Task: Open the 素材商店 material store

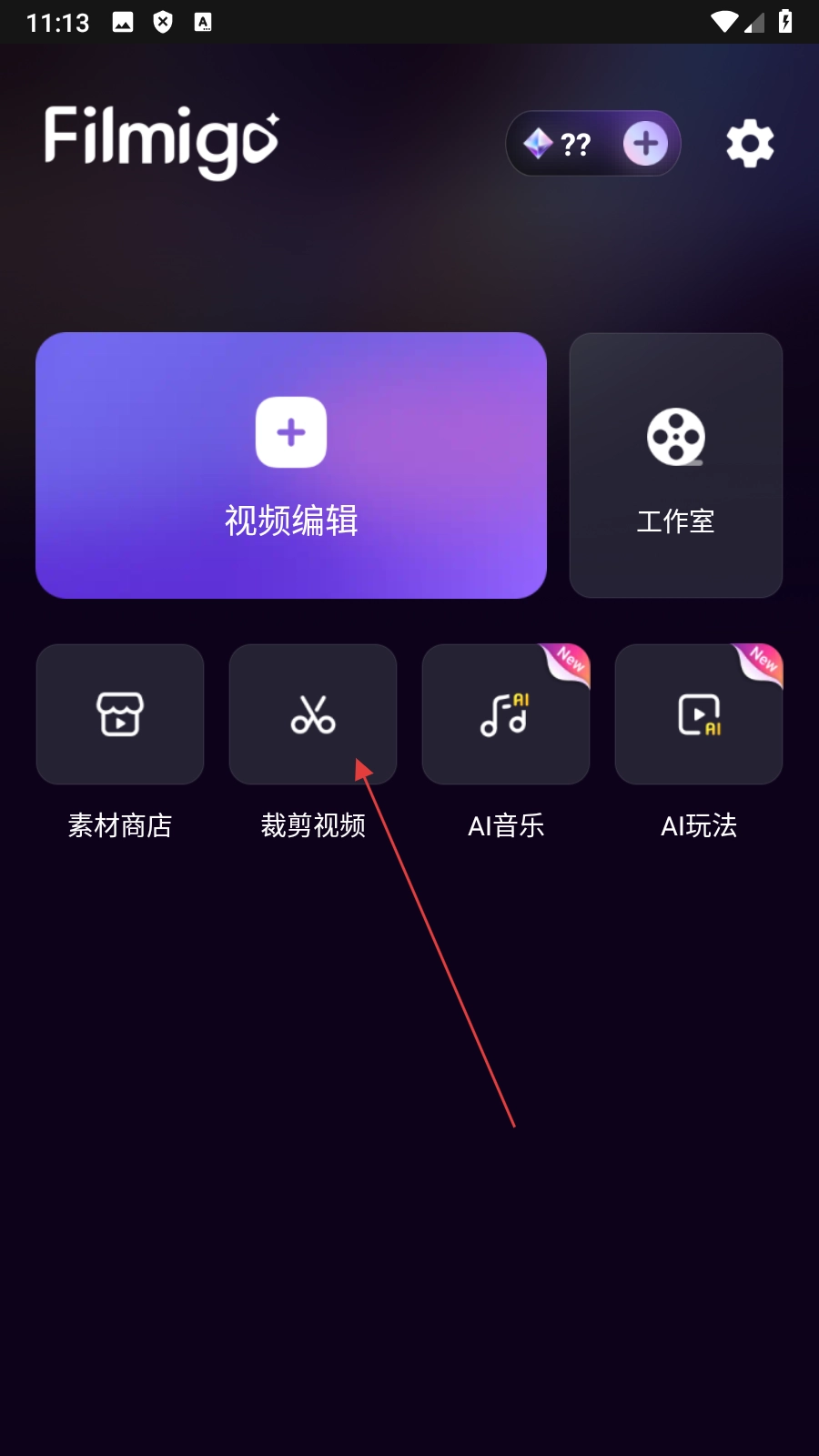Action: (x=120, y=715)
